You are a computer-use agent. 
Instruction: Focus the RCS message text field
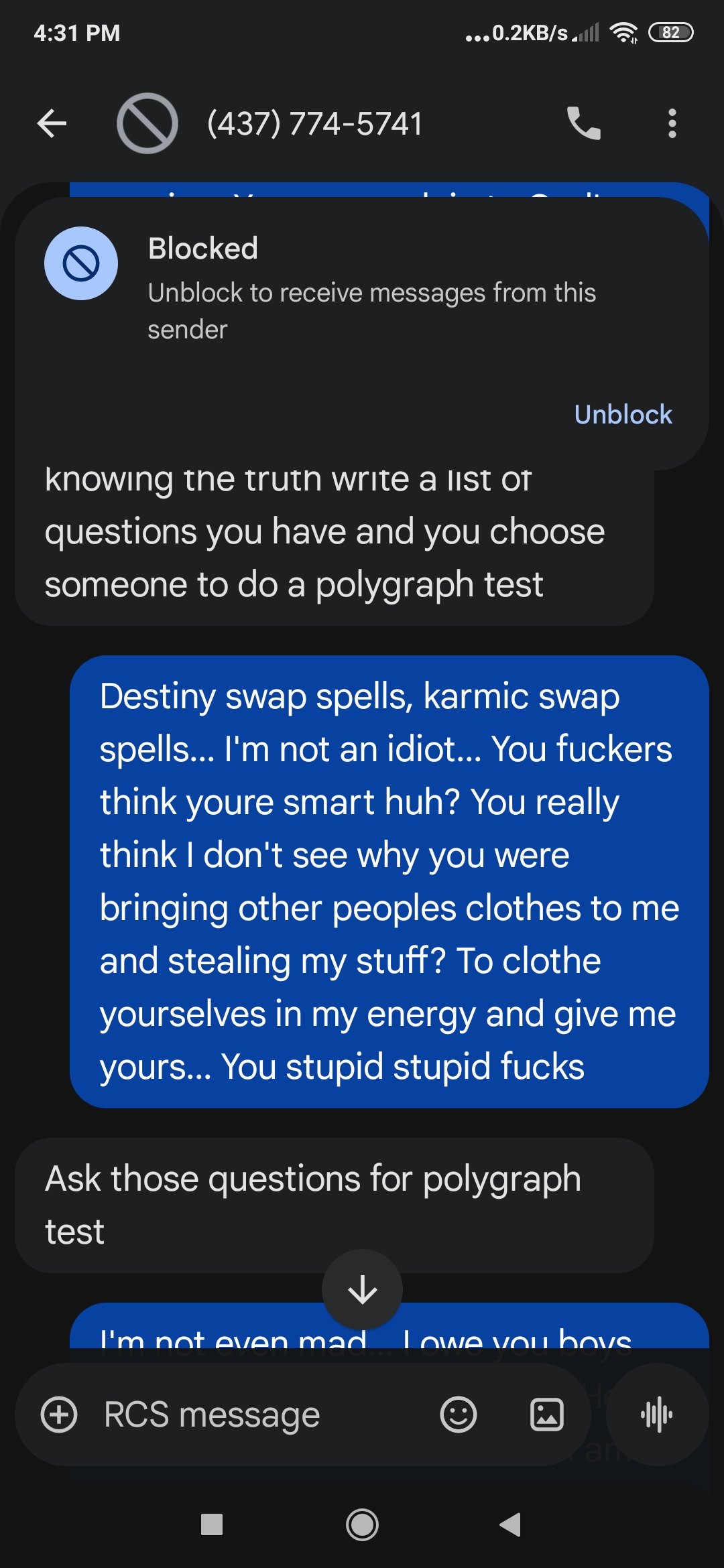point(255,1415)
